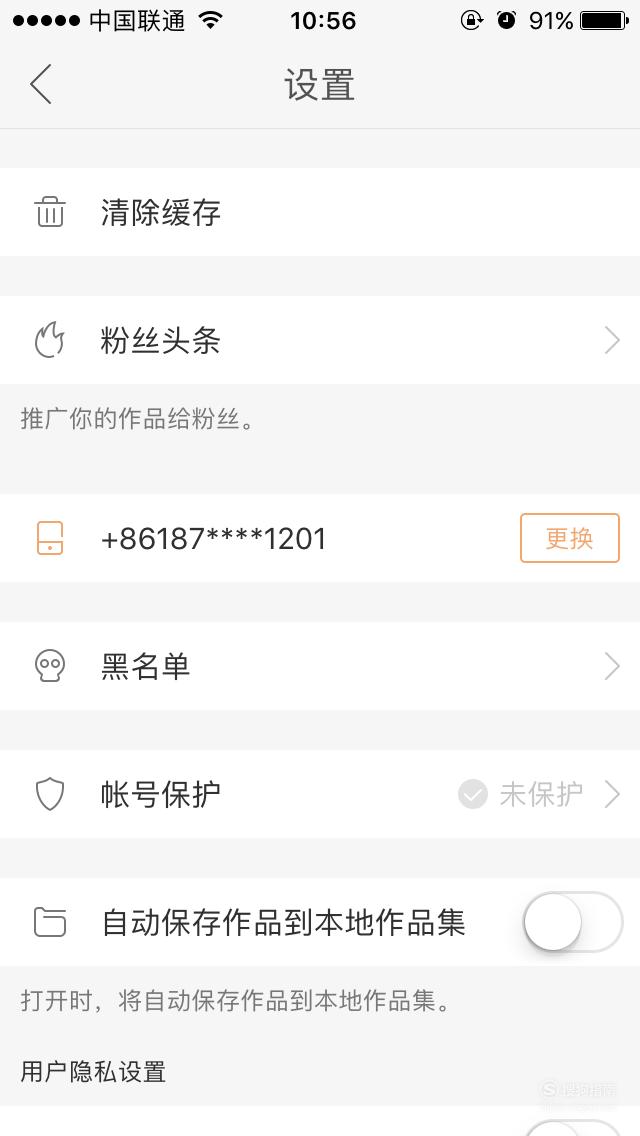Open the 黑名单 blacklist
This screenshot has width=640, height=1136.
[320, 666]
